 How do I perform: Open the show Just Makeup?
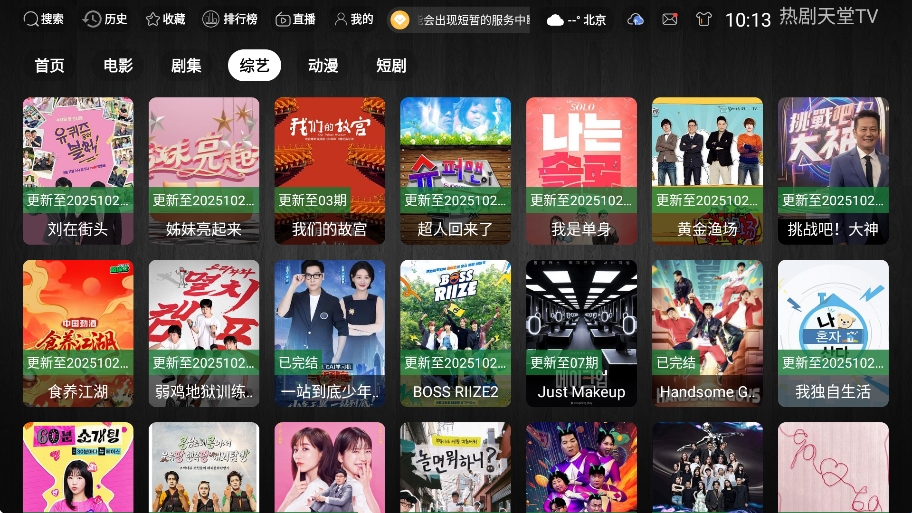tap(581, 332)
